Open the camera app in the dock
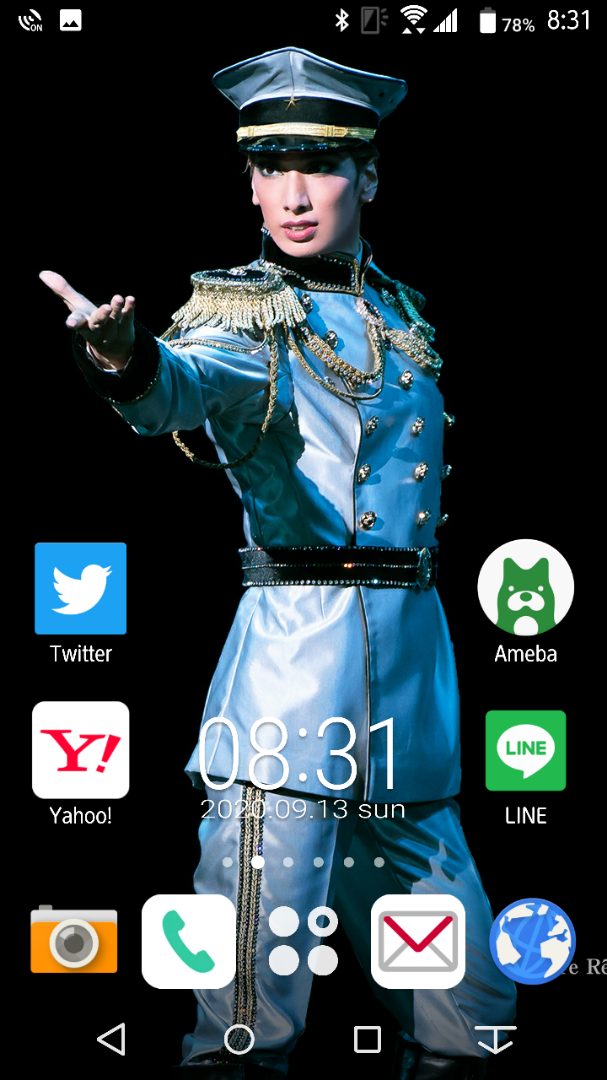The image size is (607, 1080). coord(73,941)
